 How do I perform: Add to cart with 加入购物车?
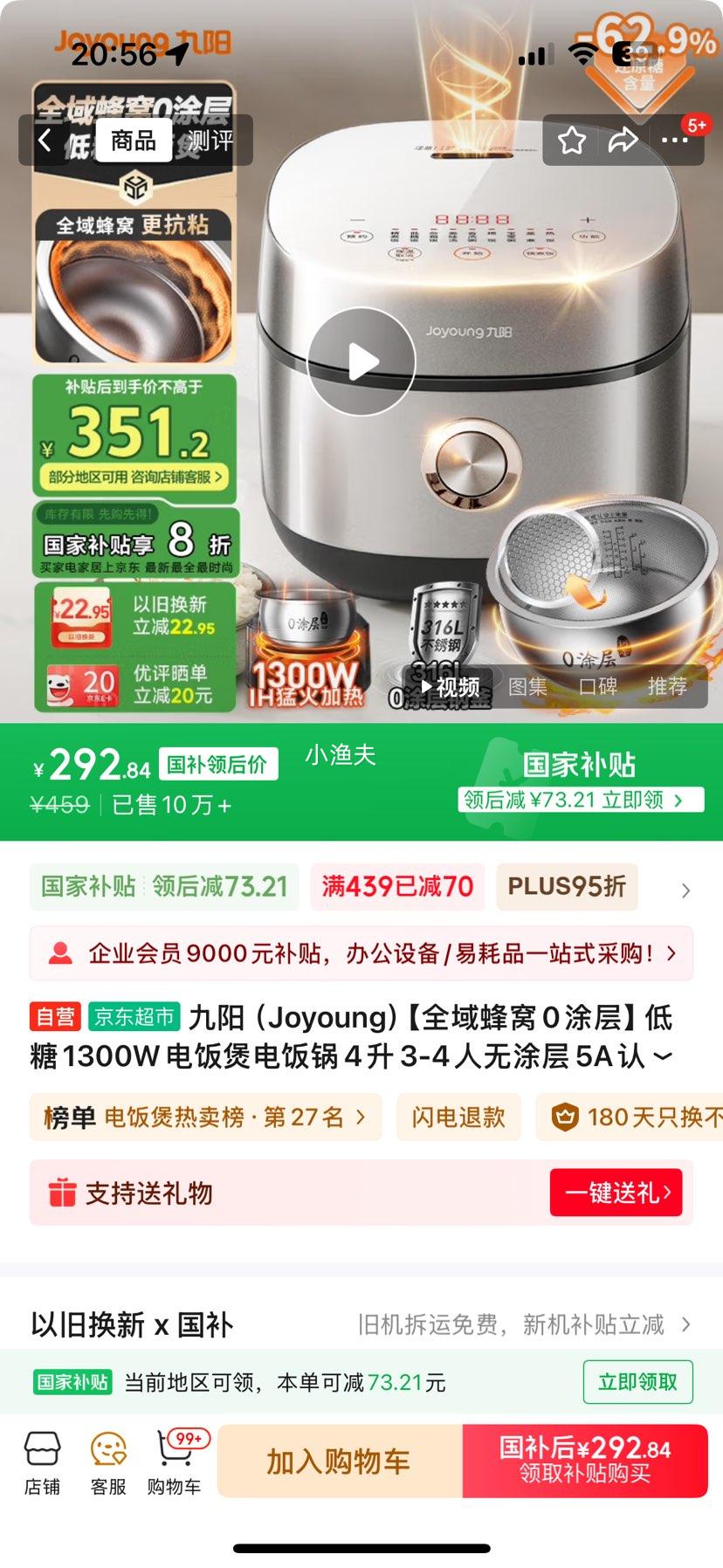coord(339,1461)
